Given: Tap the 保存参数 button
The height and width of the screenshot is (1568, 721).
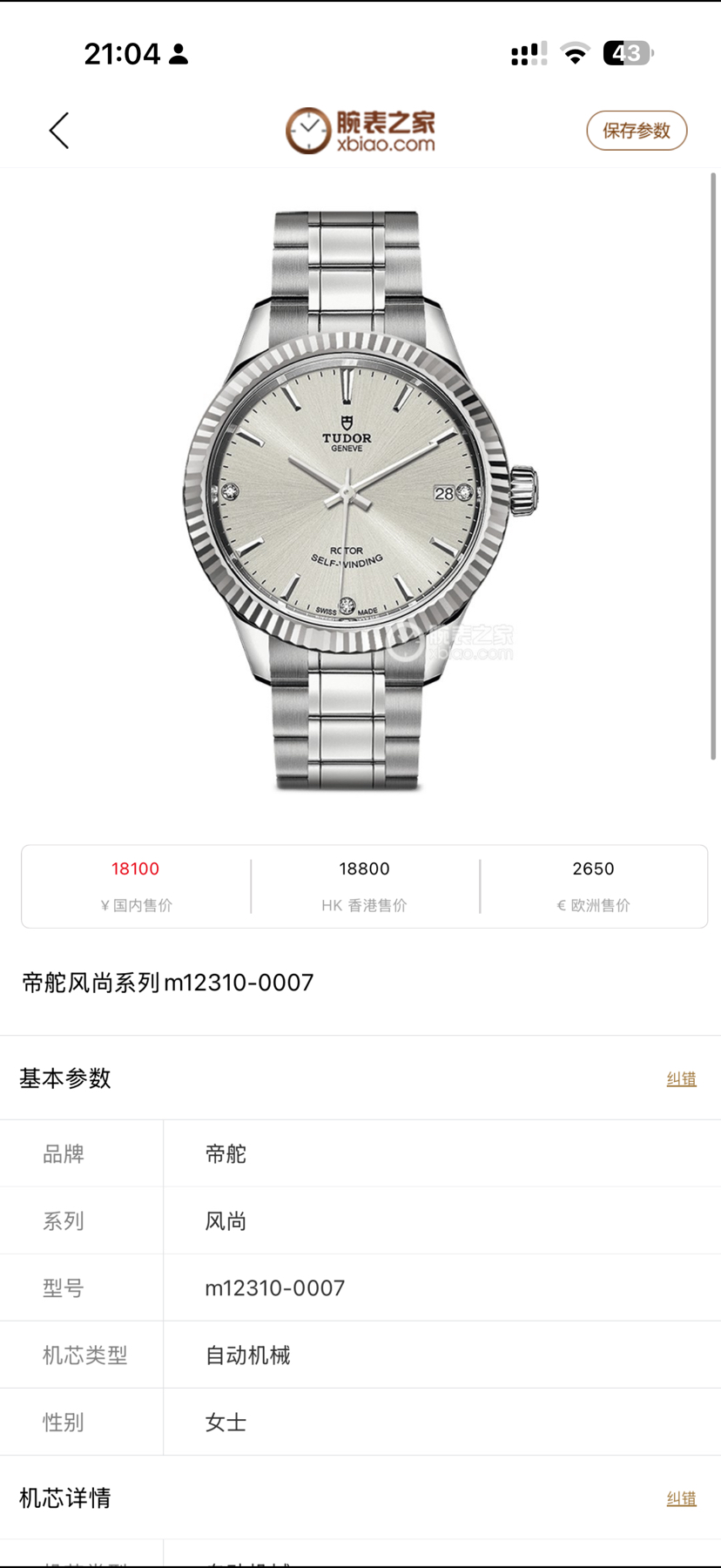Looking at the screenshot, I should pyautogui.click(x=637, y=131).
